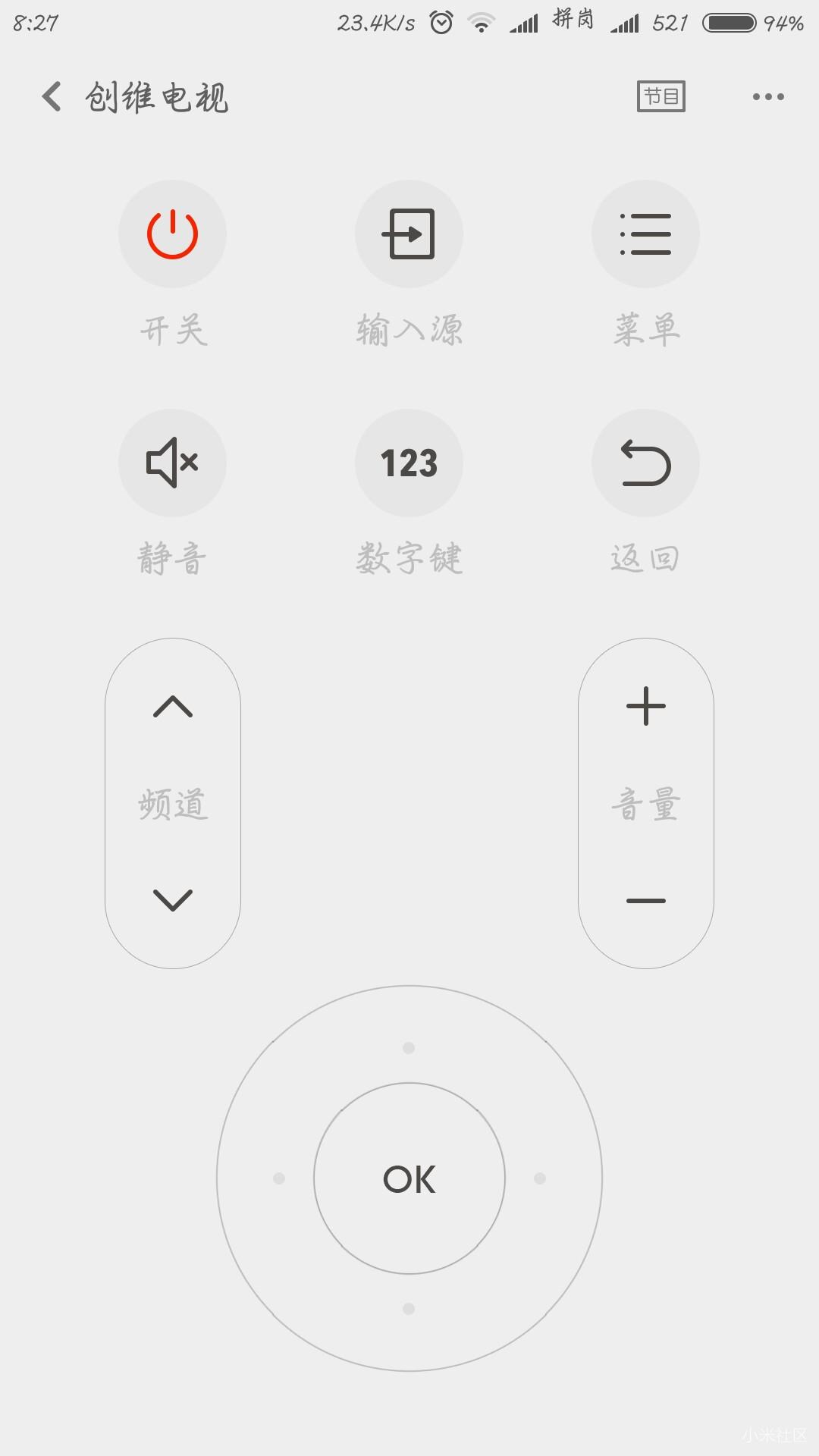Open the number pad keypad
The image size is (819, 1456).
(x=409, y=463)
